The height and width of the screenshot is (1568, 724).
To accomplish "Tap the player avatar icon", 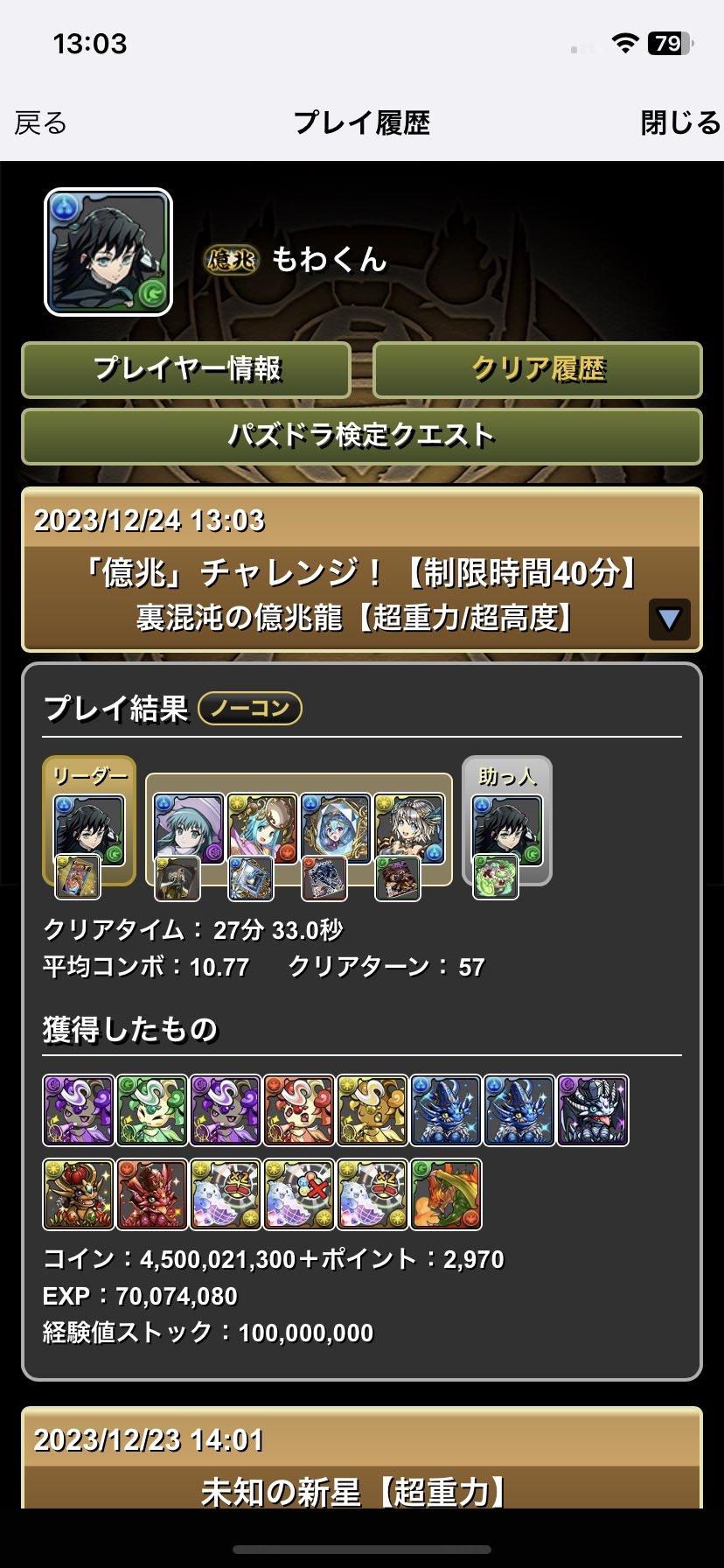I will coord(108,252).
